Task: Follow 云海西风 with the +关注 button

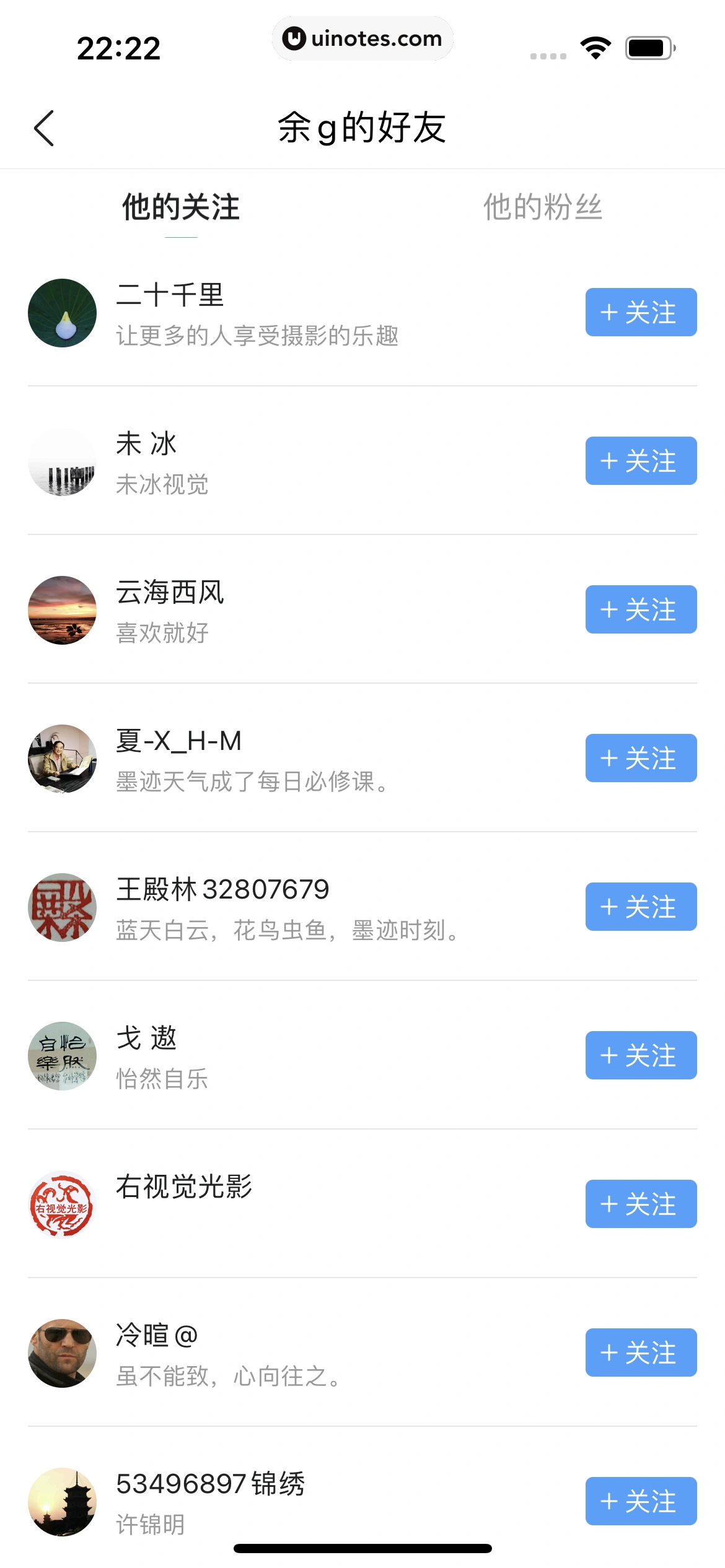Action: tap(641, 609)
